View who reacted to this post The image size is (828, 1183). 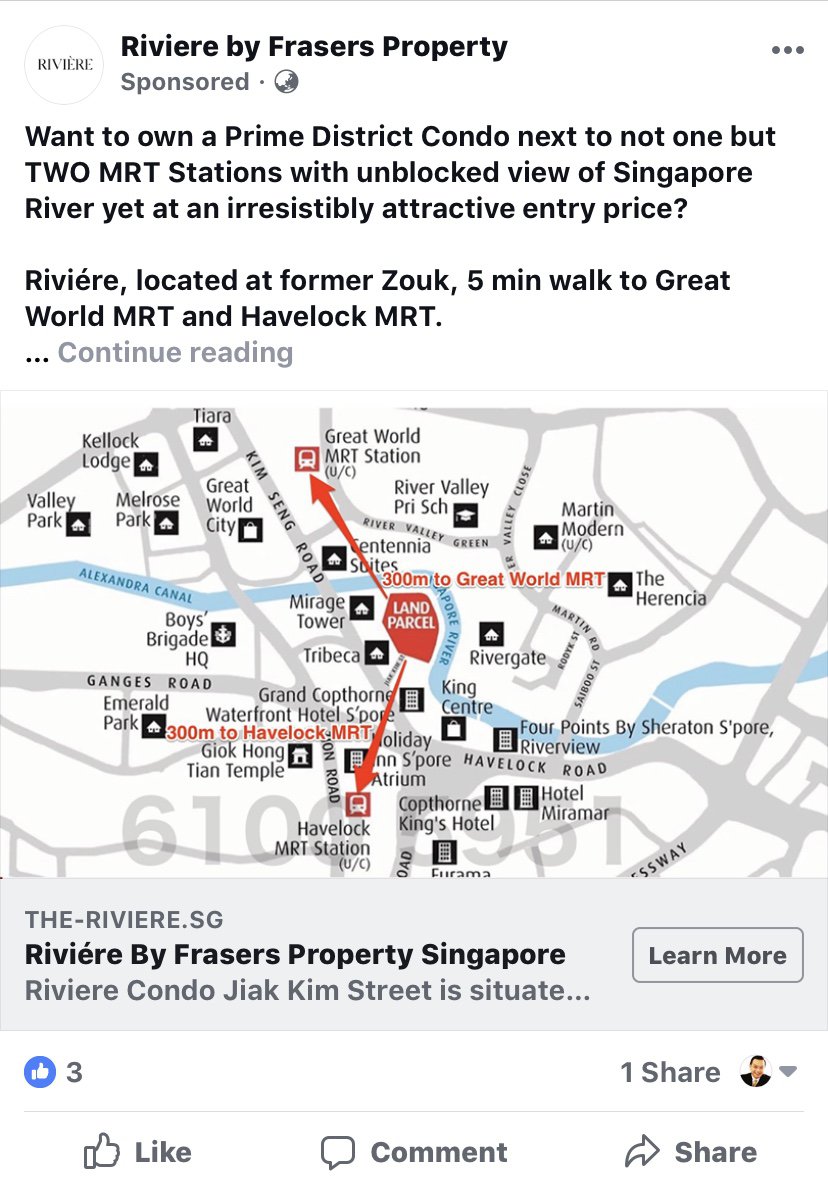(54, 1072)
